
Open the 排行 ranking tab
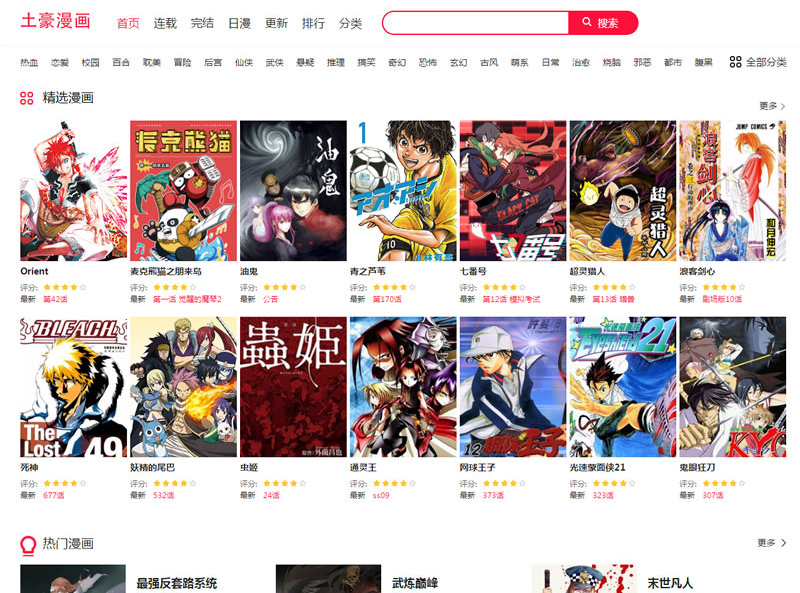pos(313,23)
